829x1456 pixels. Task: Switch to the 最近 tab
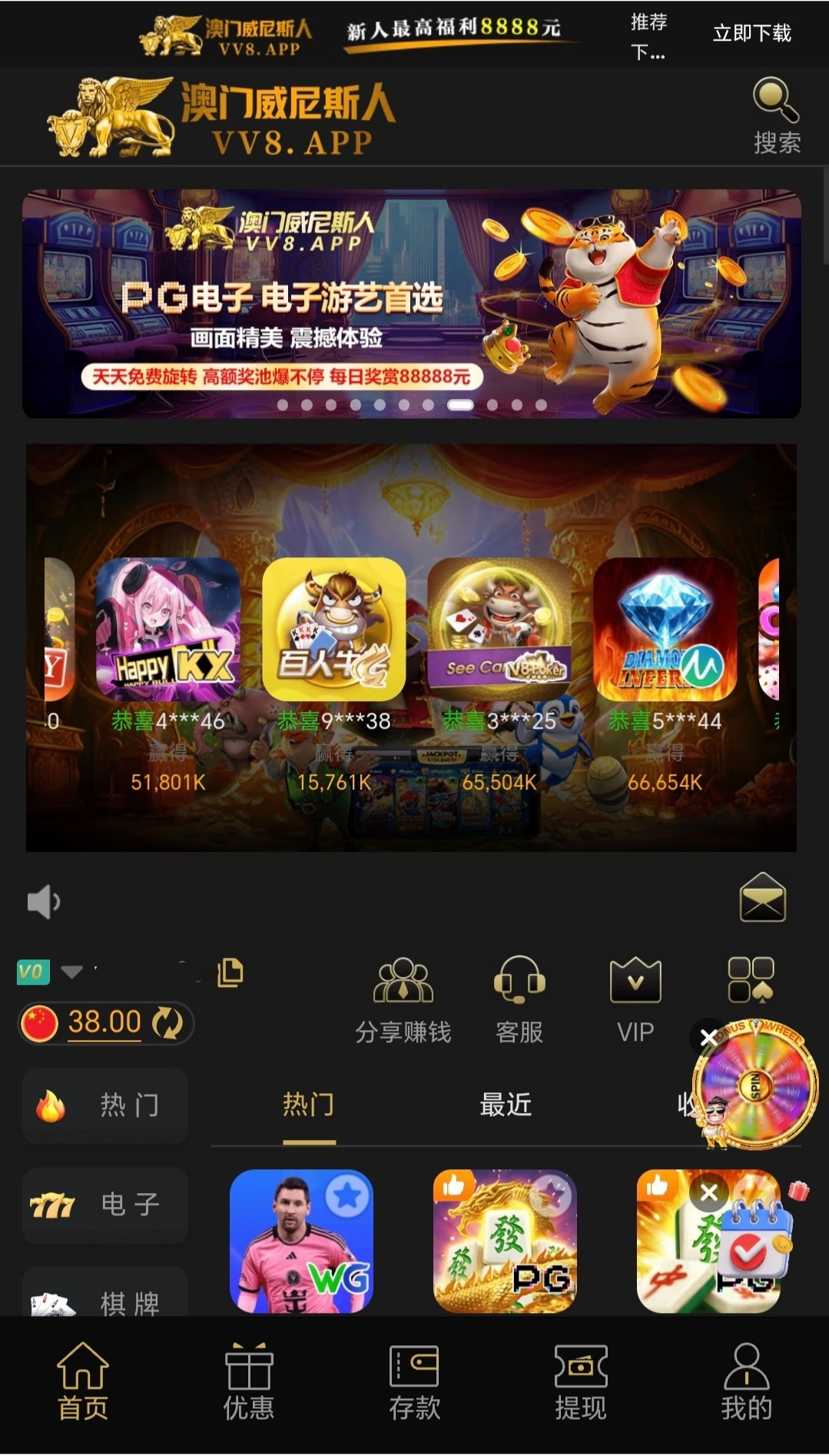point(506,1105)
